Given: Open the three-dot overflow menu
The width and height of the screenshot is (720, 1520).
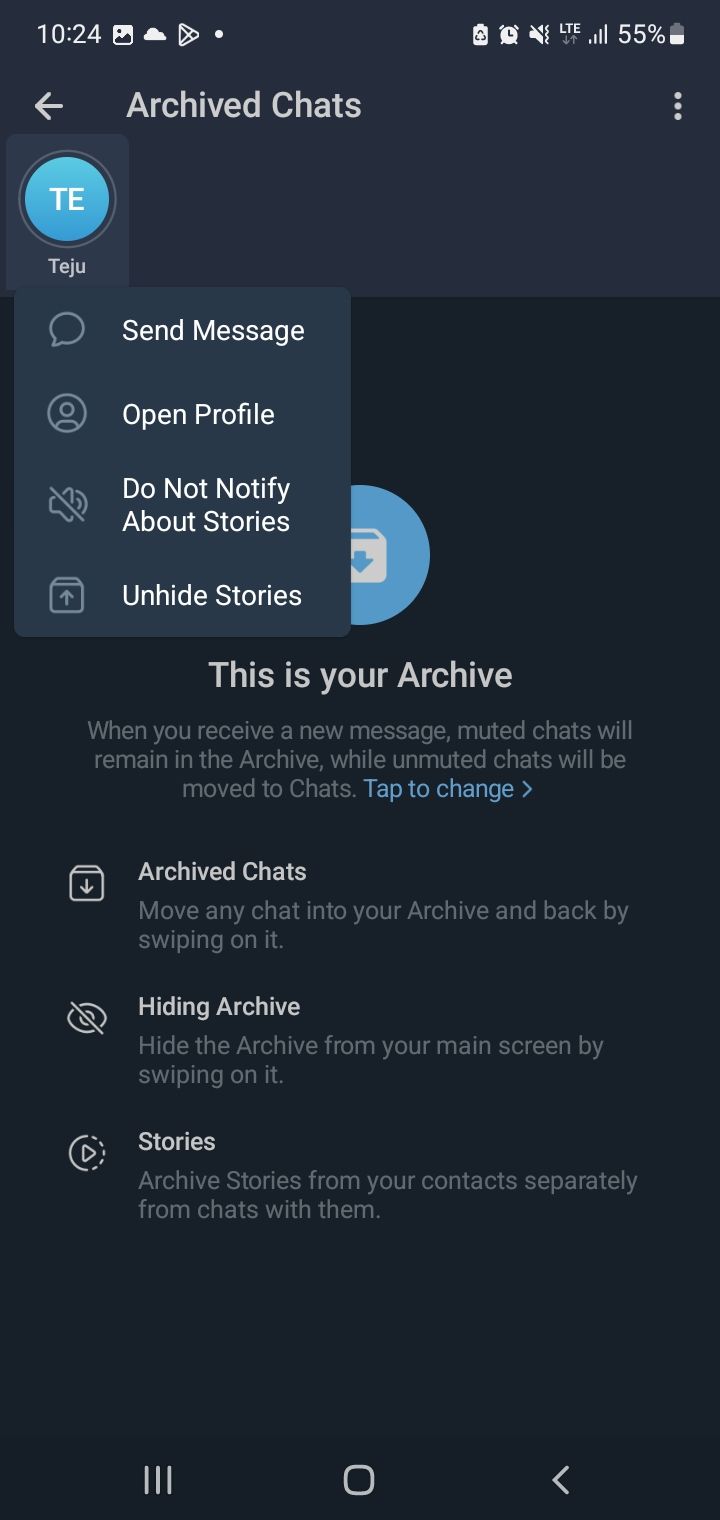Looking at the screenshot, I should pyautogui.click(x=677, y=105).
